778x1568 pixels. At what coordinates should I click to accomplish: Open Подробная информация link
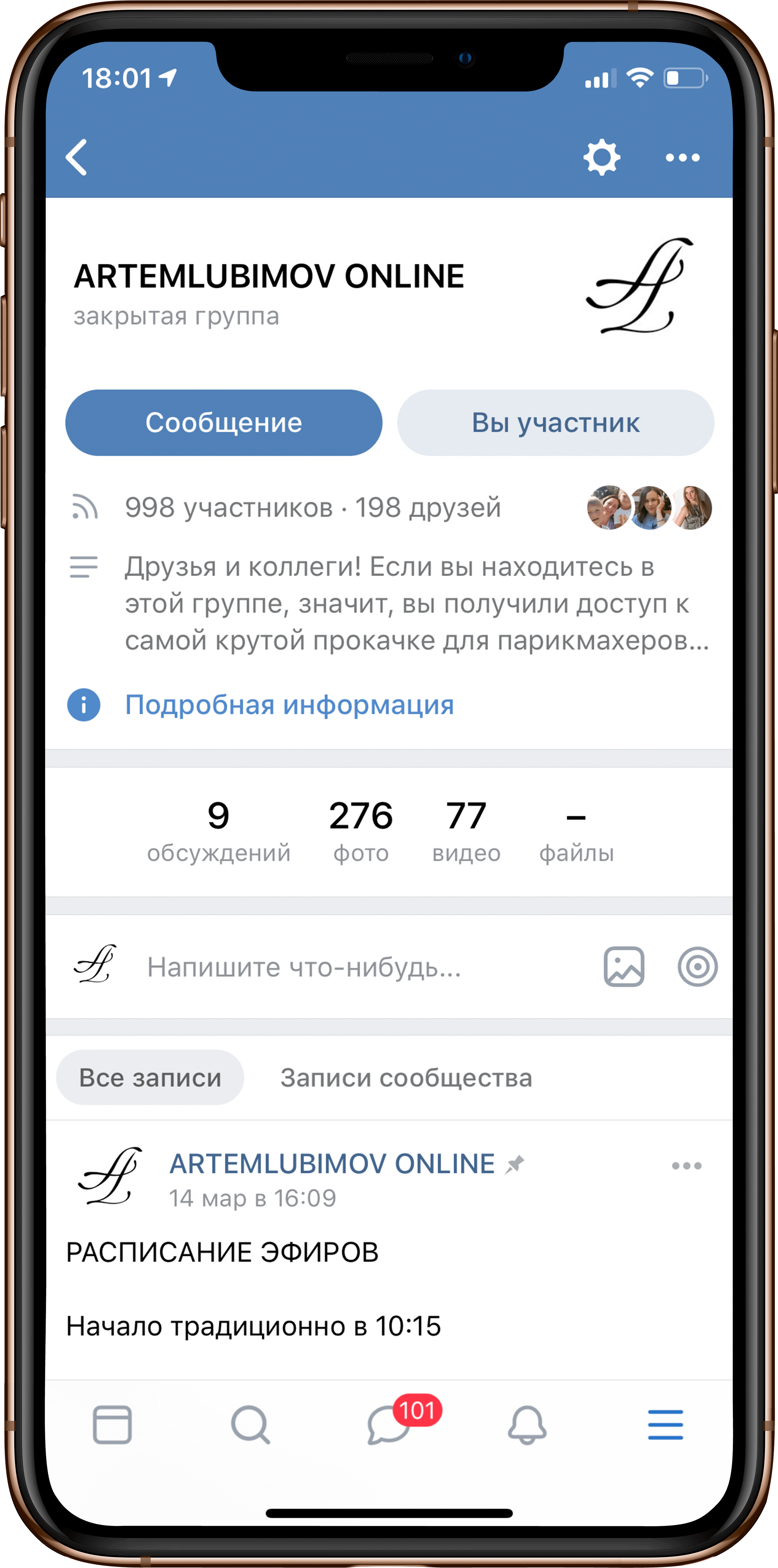[x=289, y=705]
